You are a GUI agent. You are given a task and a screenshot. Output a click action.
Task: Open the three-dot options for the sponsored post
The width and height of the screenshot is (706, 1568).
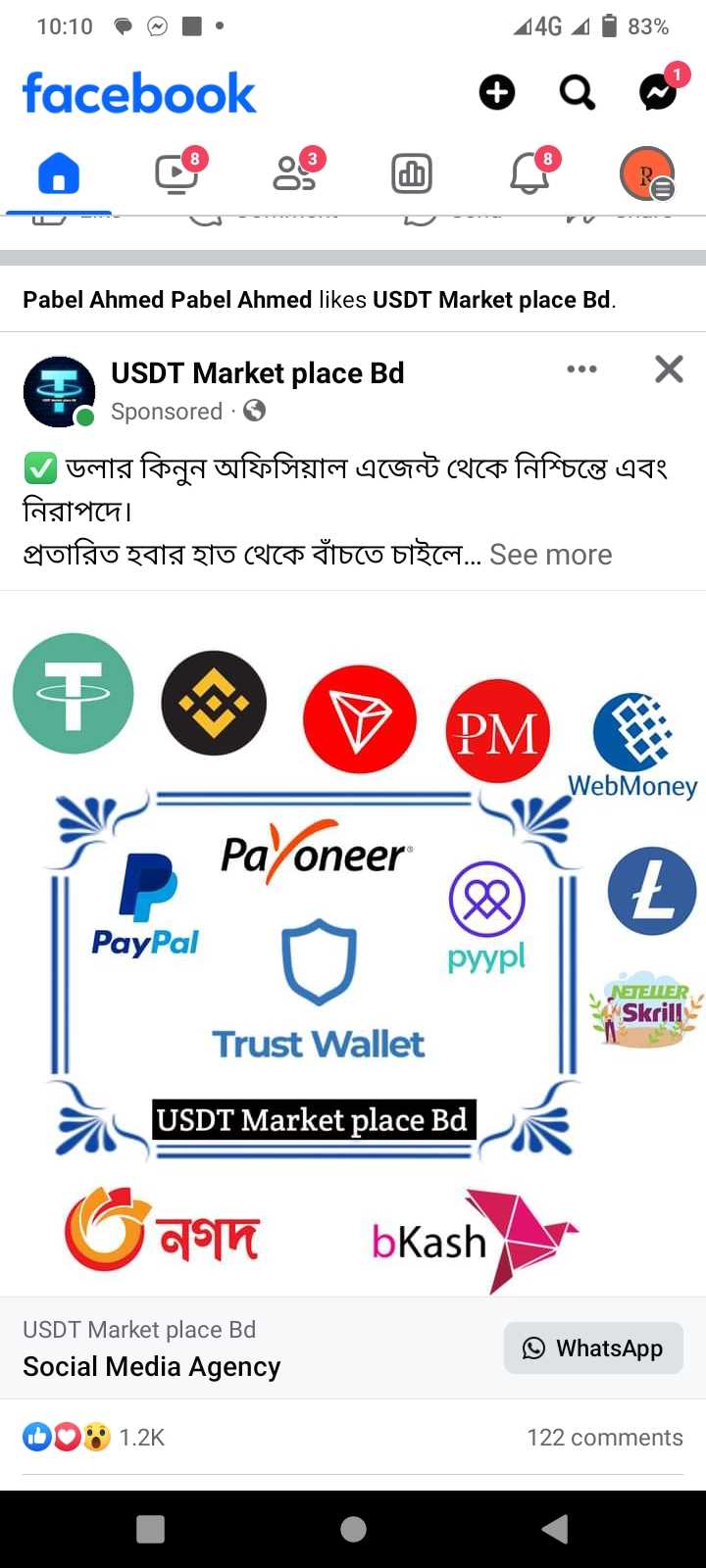tap(581, 369)
